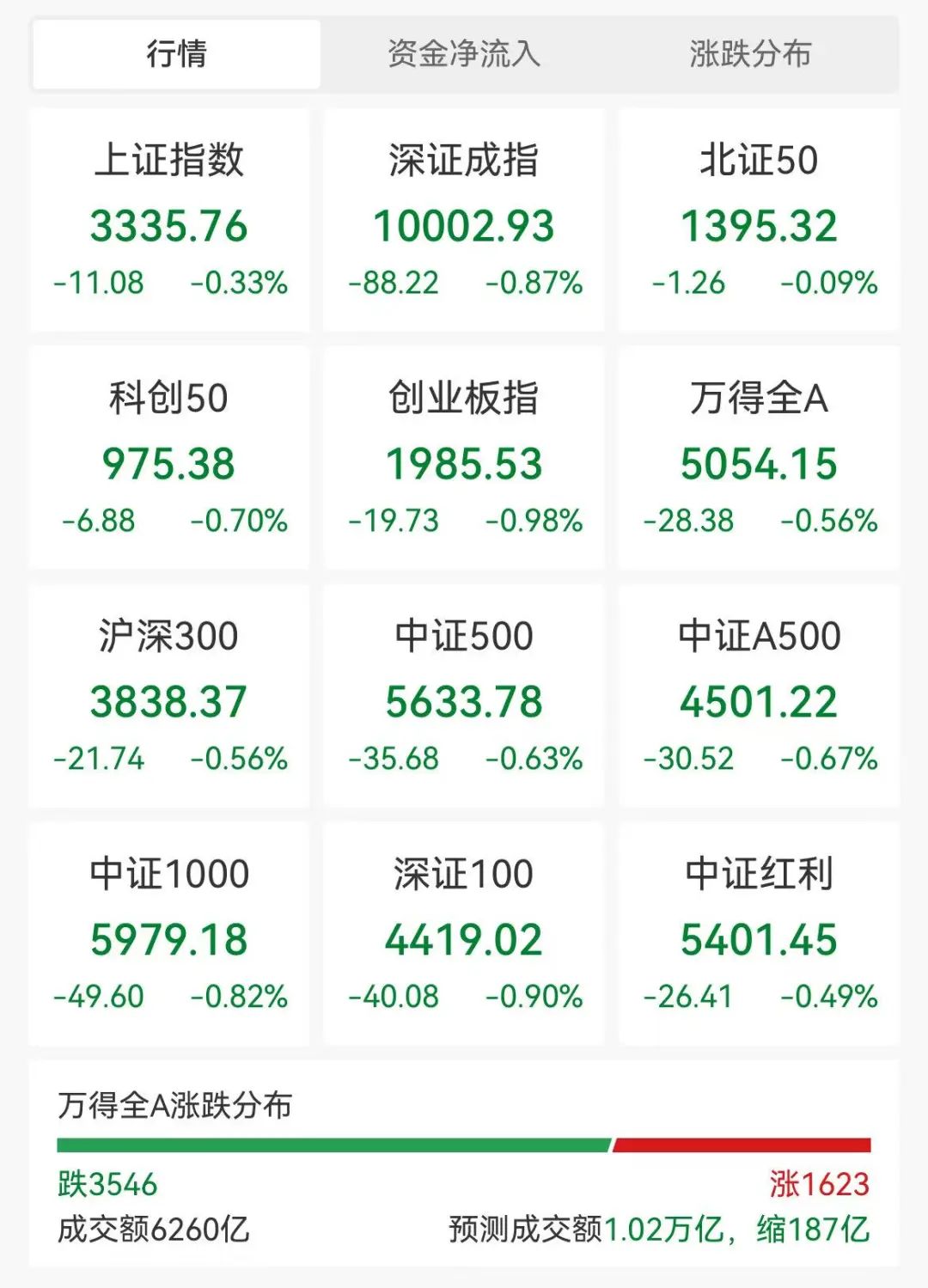This screenshot has width=928, height=1288.
Task: Switch to the 资金净流入 tab
Action: (x=464, y=54)
